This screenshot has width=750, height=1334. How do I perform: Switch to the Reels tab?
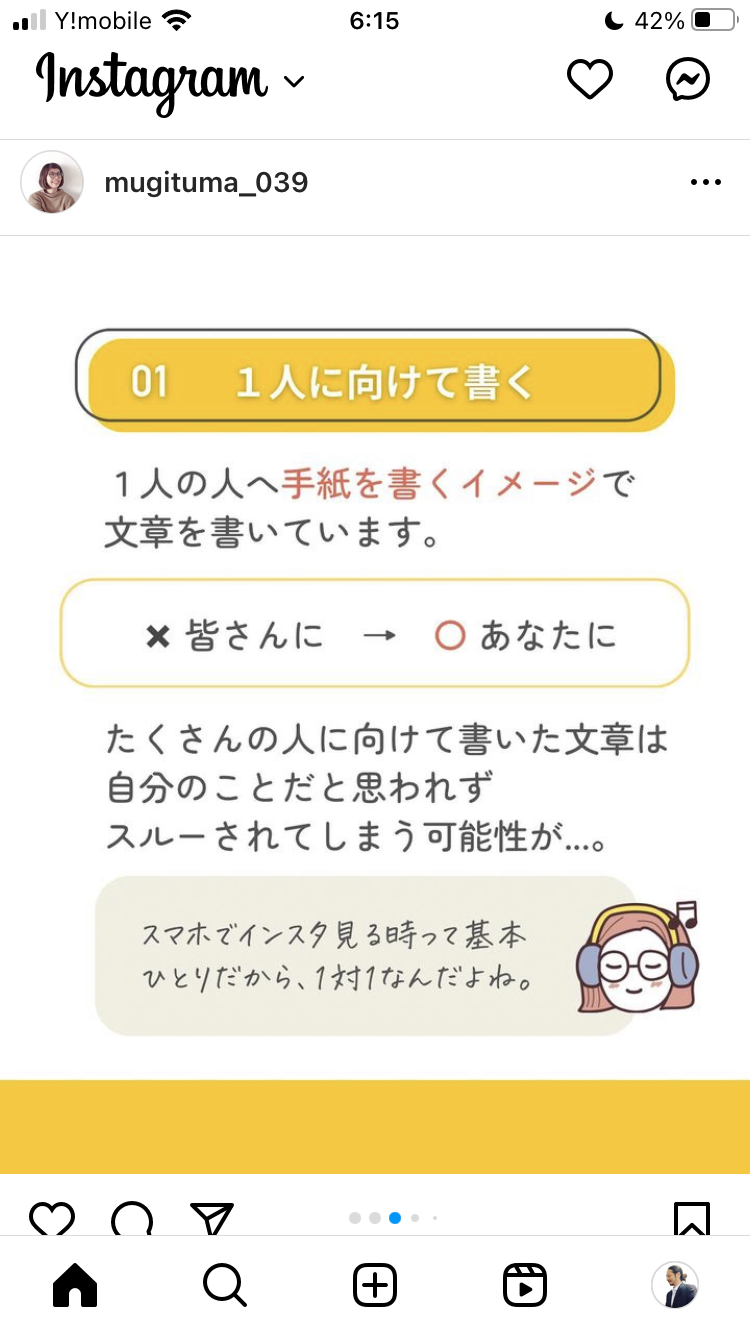(x=524, y=1285)
